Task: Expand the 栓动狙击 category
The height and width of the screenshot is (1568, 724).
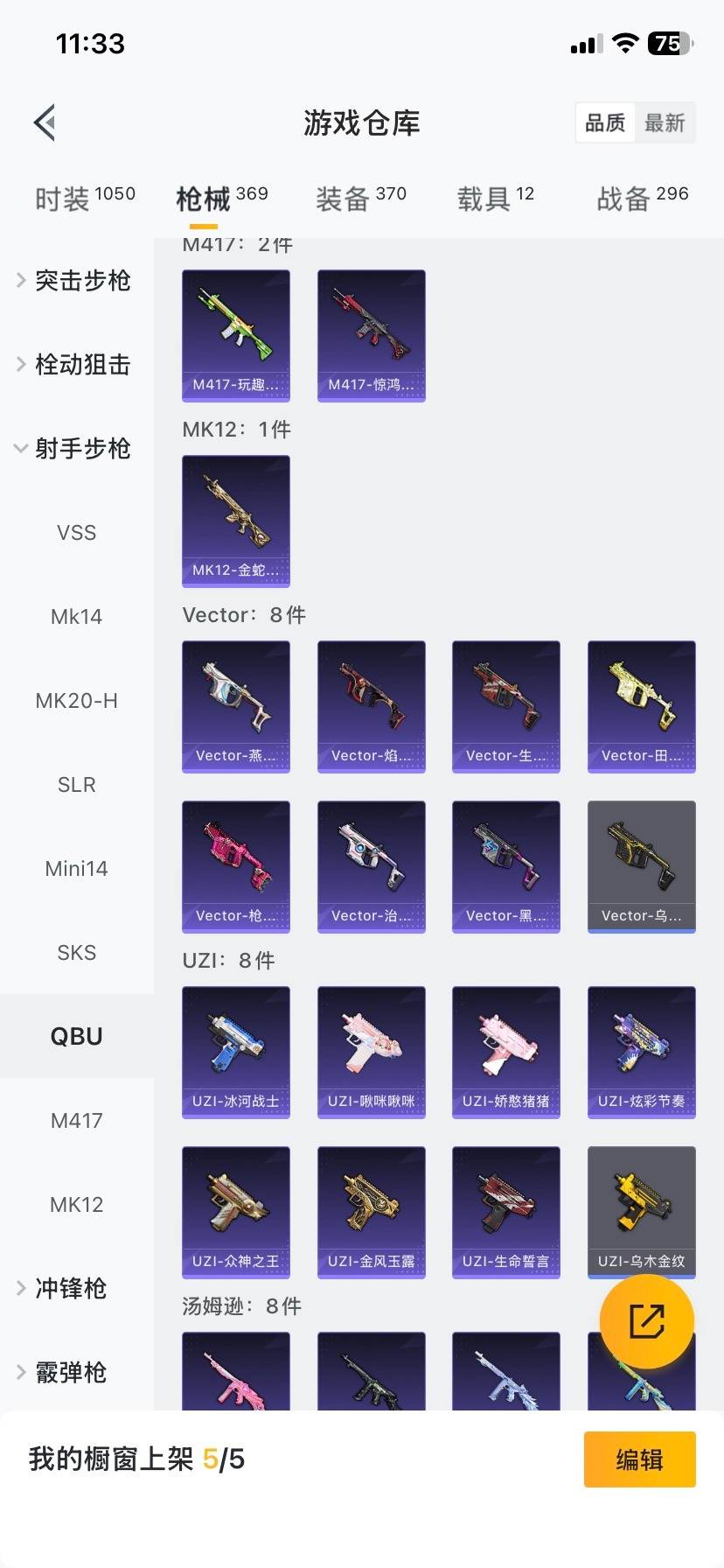Action: click(77, 365)
